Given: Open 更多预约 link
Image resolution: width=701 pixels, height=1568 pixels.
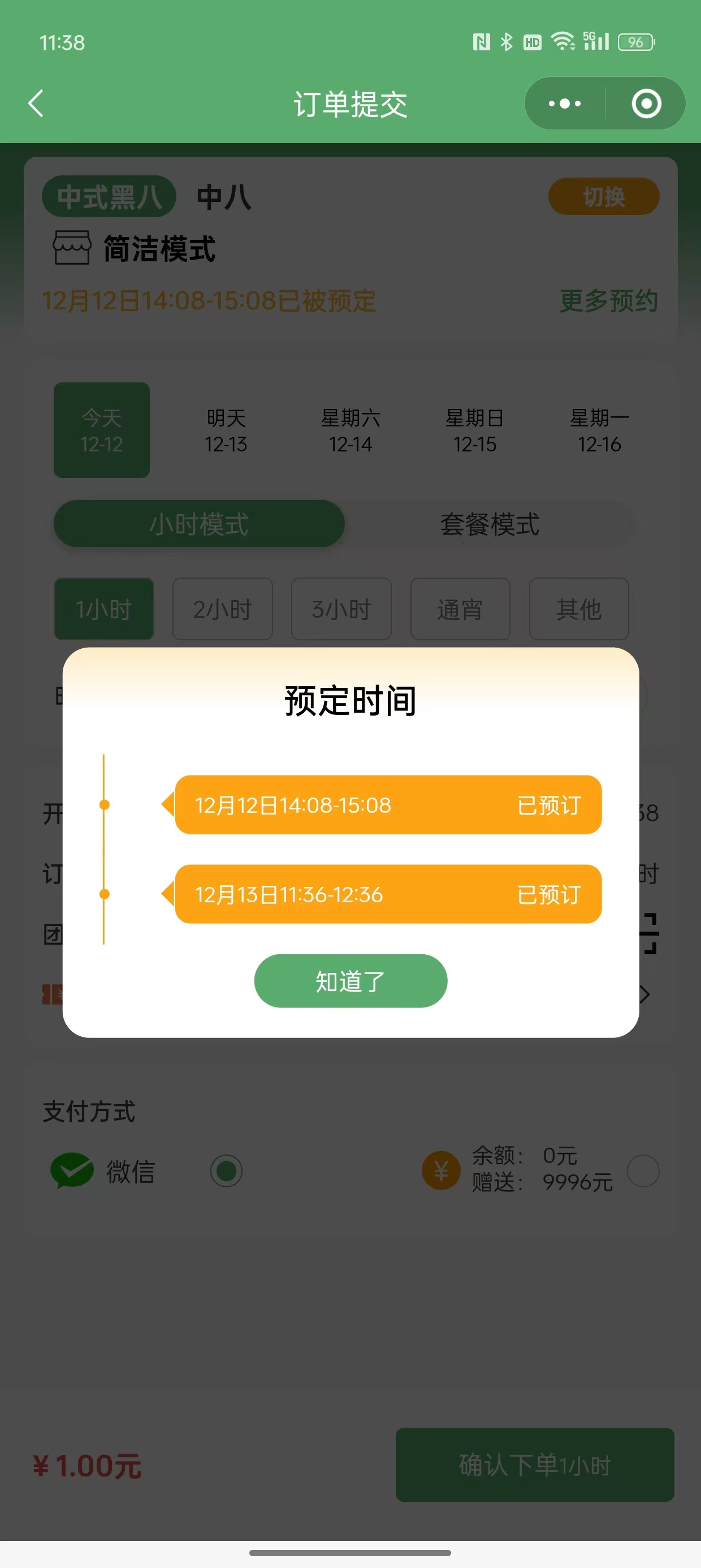Looking at the screenshot, I should [608, 301].
